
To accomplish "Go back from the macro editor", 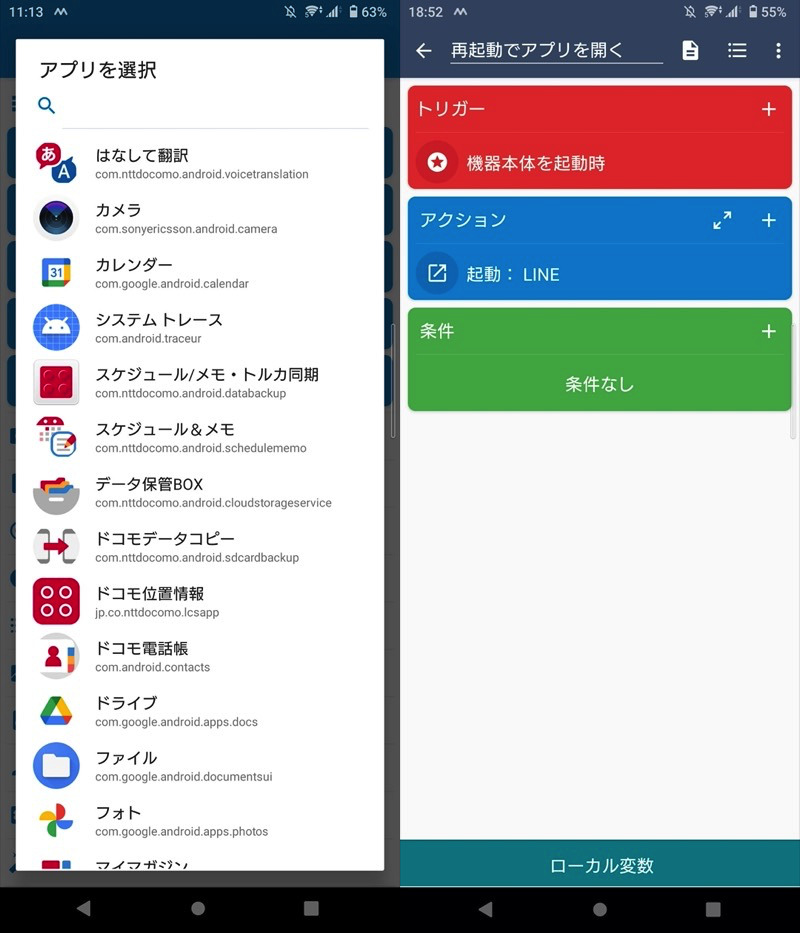I will (424, 51).
